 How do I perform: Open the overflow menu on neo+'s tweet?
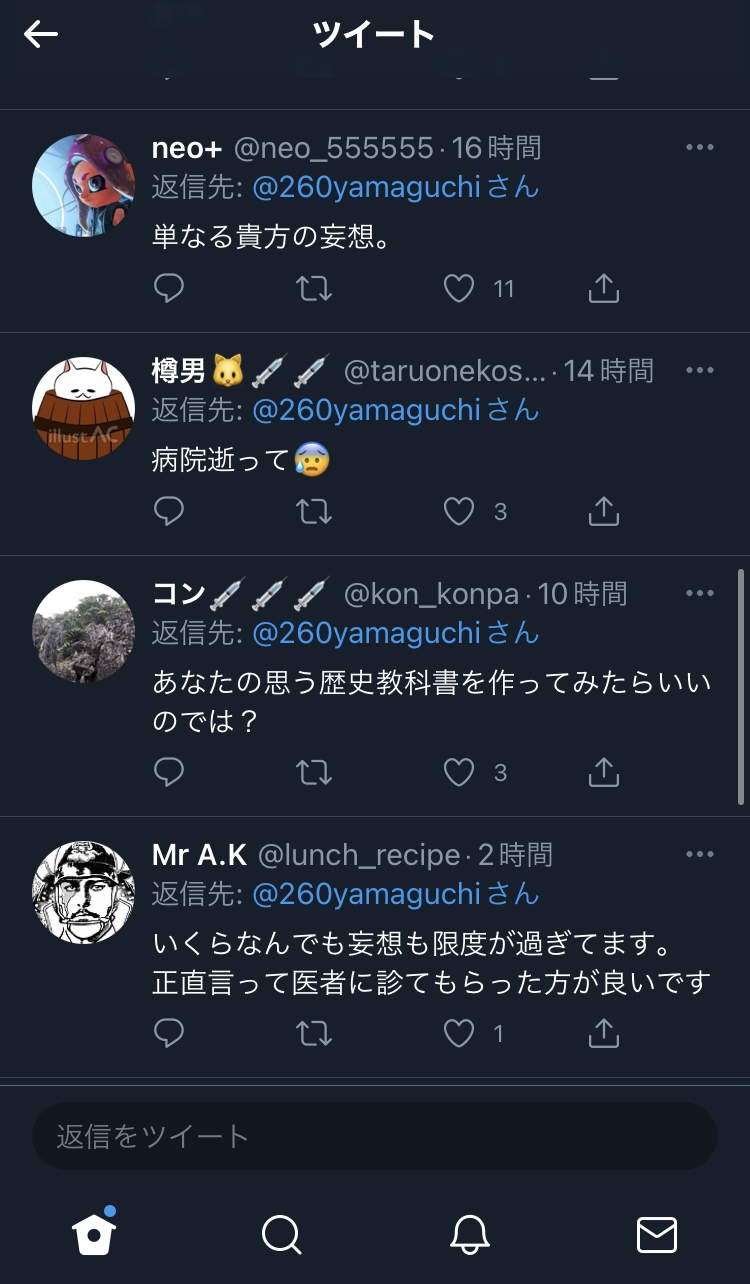(x=700, y=148)
